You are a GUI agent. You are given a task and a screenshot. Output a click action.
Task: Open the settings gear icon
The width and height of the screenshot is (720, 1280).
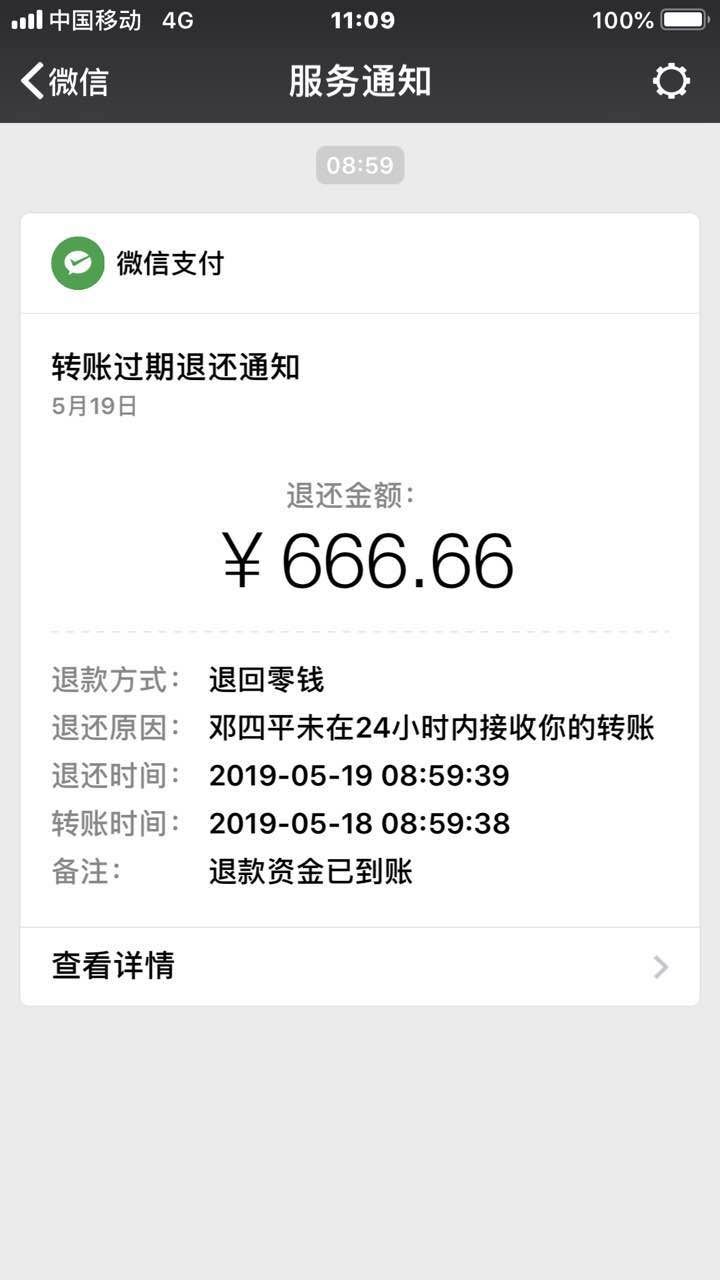tap(671, 81)
